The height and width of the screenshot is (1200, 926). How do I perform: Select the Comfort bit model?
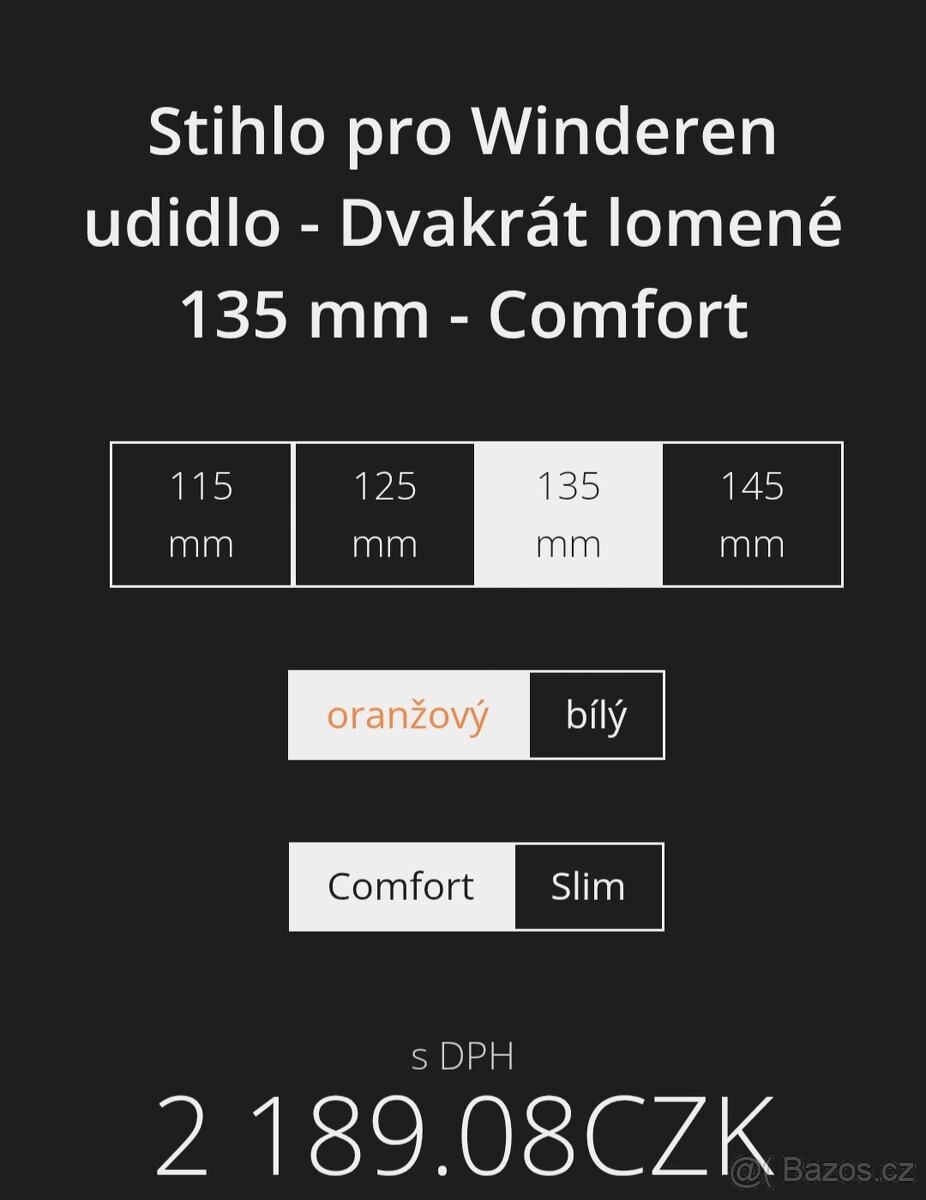click(x=401, y=886)
